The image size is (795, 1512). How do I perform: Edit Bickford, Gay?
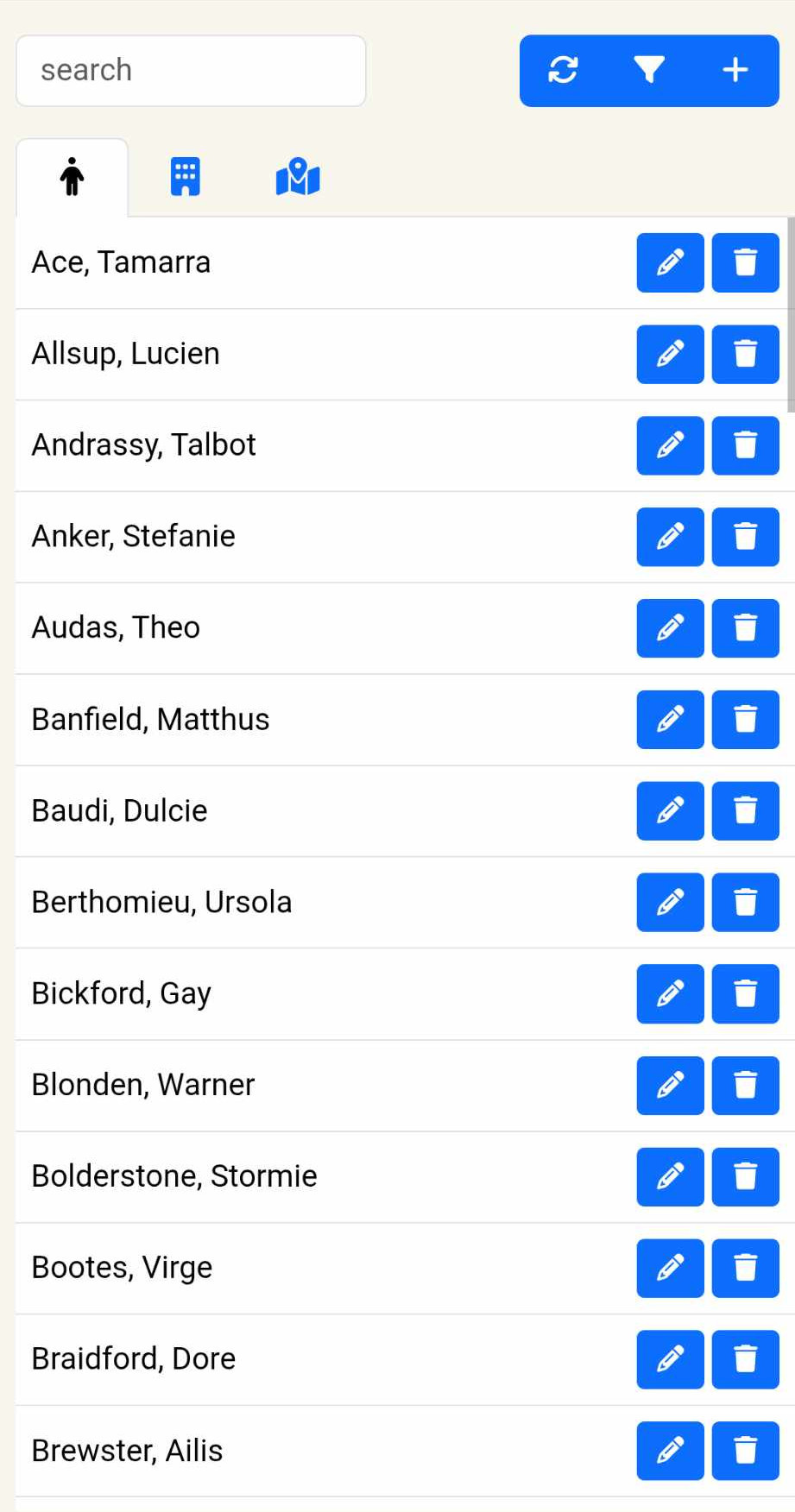(670, 994)
